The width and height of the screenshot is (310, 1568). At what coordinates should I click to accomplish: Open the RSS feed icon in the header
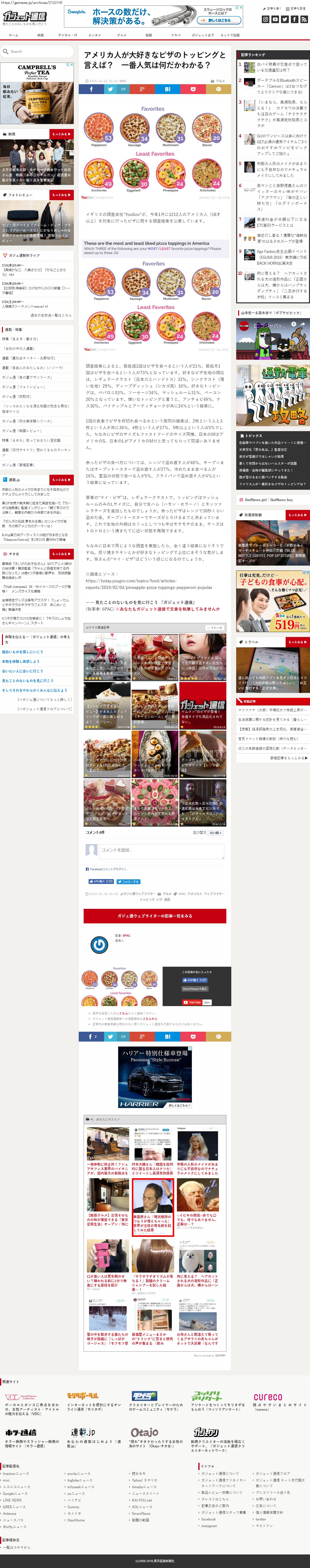click(304, 19)
